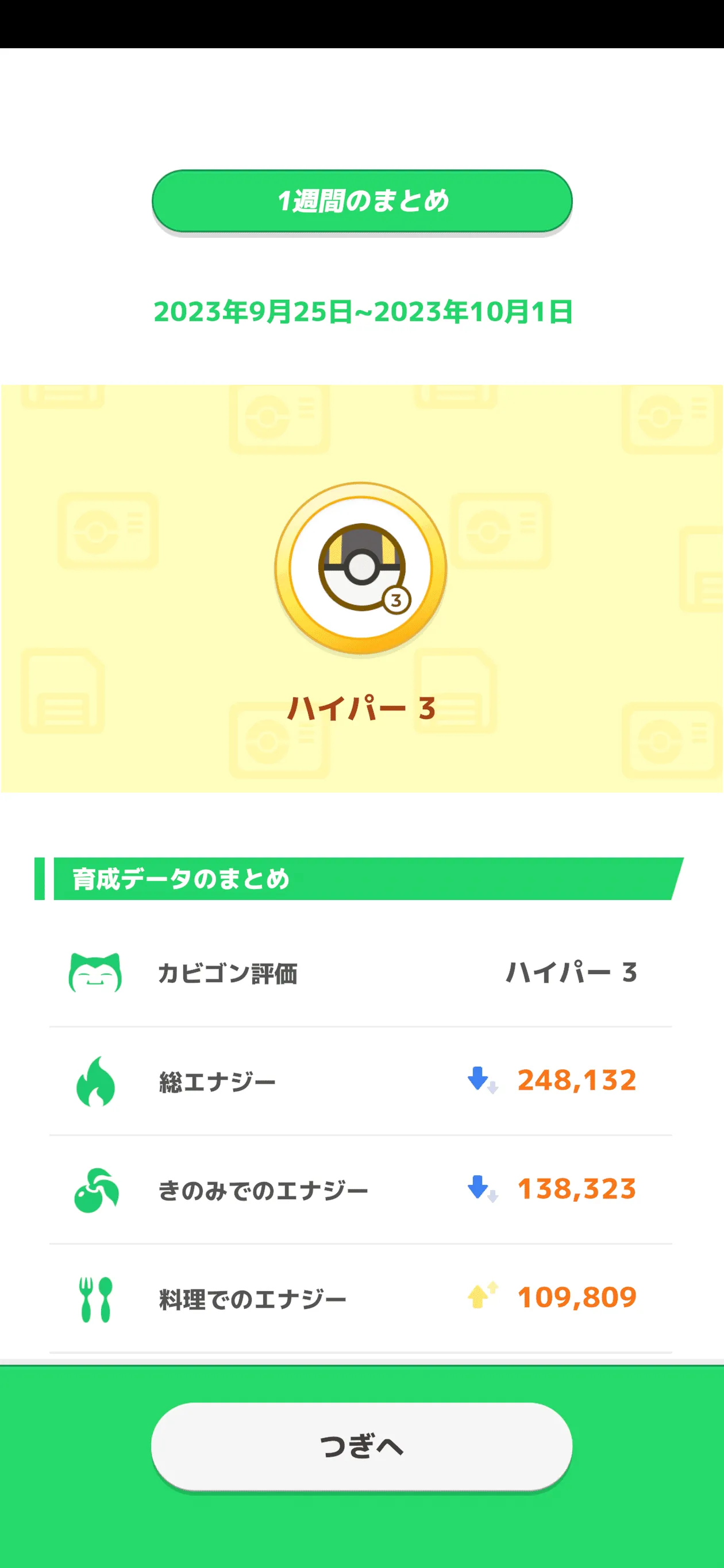Tap the つぎへ button to continue
Viewport: 724px width, 1568px height.
click(361, 1446)
